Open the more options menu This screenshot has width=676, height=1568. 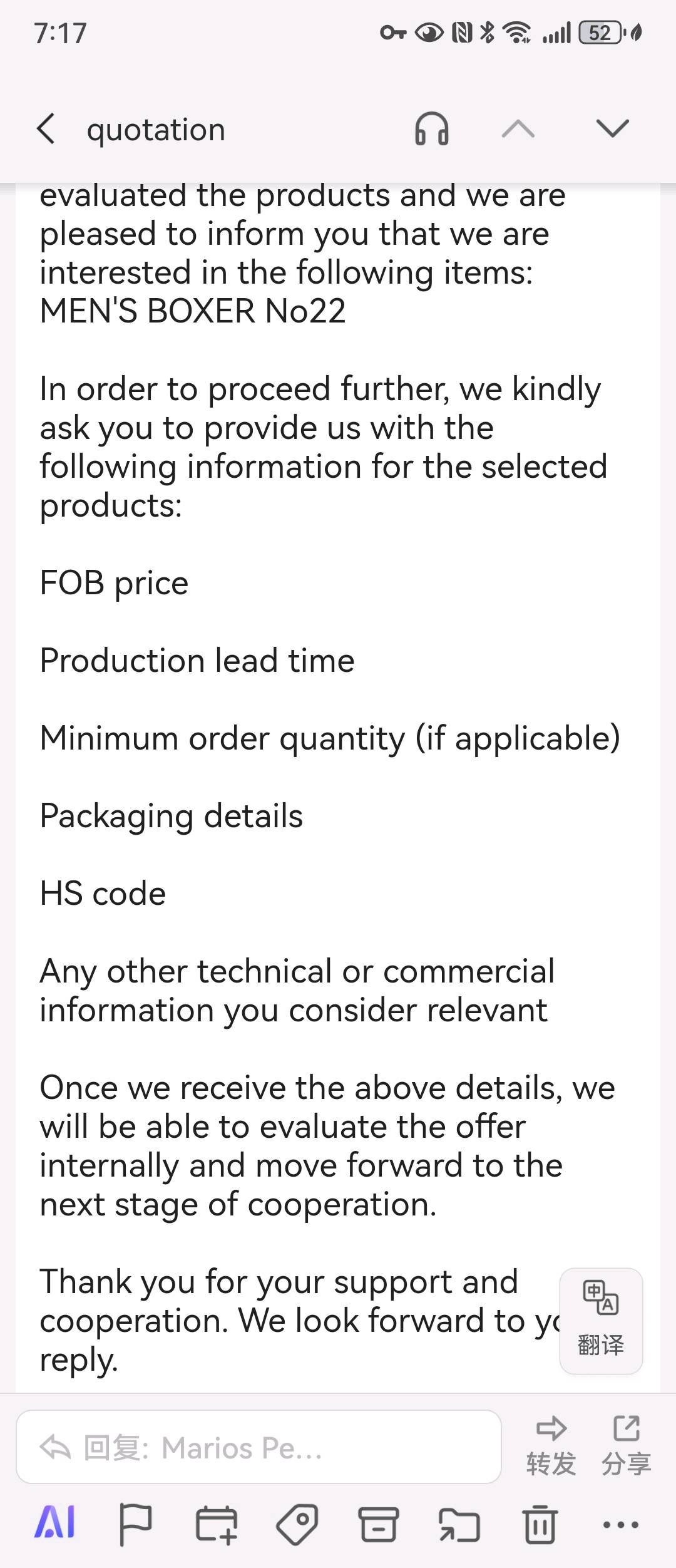pyautogui.click(x=620, y=1524)
